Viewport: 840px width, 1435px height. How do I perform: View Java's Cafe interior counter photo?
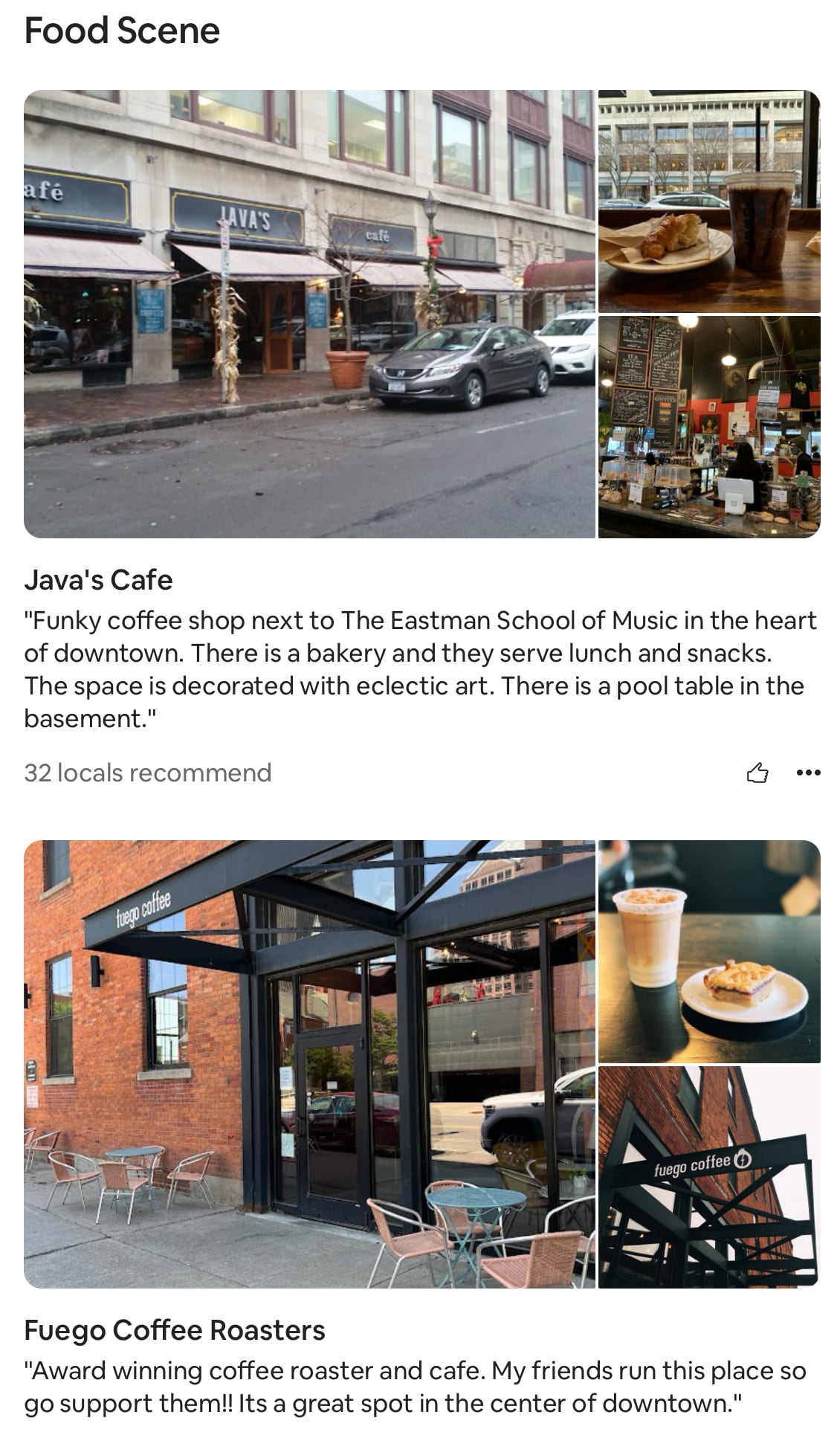[x=709, y=427]
